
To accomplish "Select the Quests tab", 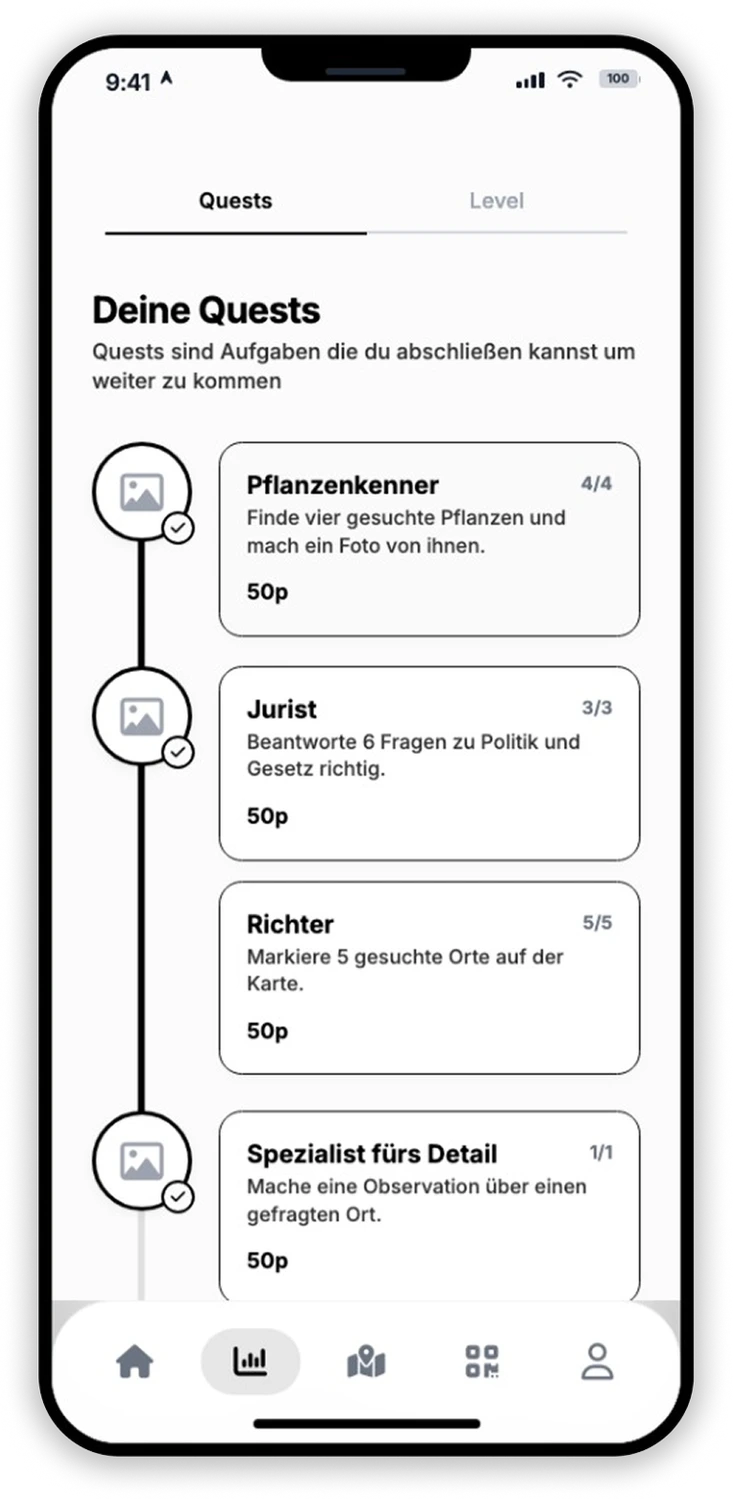I will pos(235,201).
